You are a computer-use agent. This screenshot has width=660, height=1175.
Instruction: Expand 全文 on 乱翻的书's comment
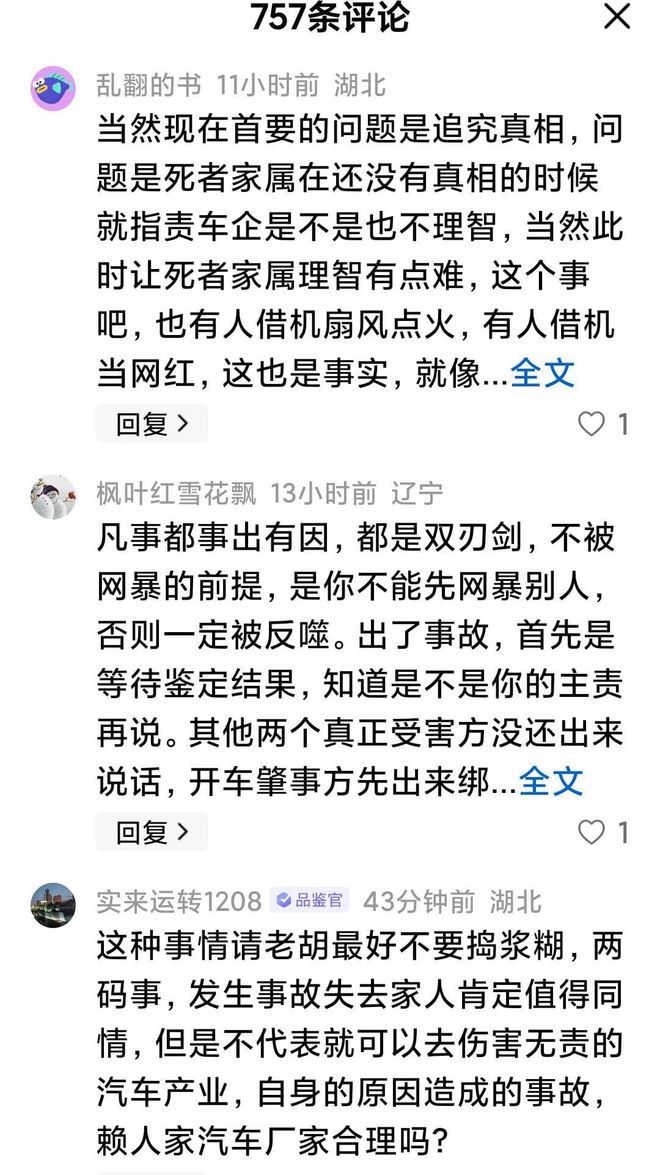(542, 373)
